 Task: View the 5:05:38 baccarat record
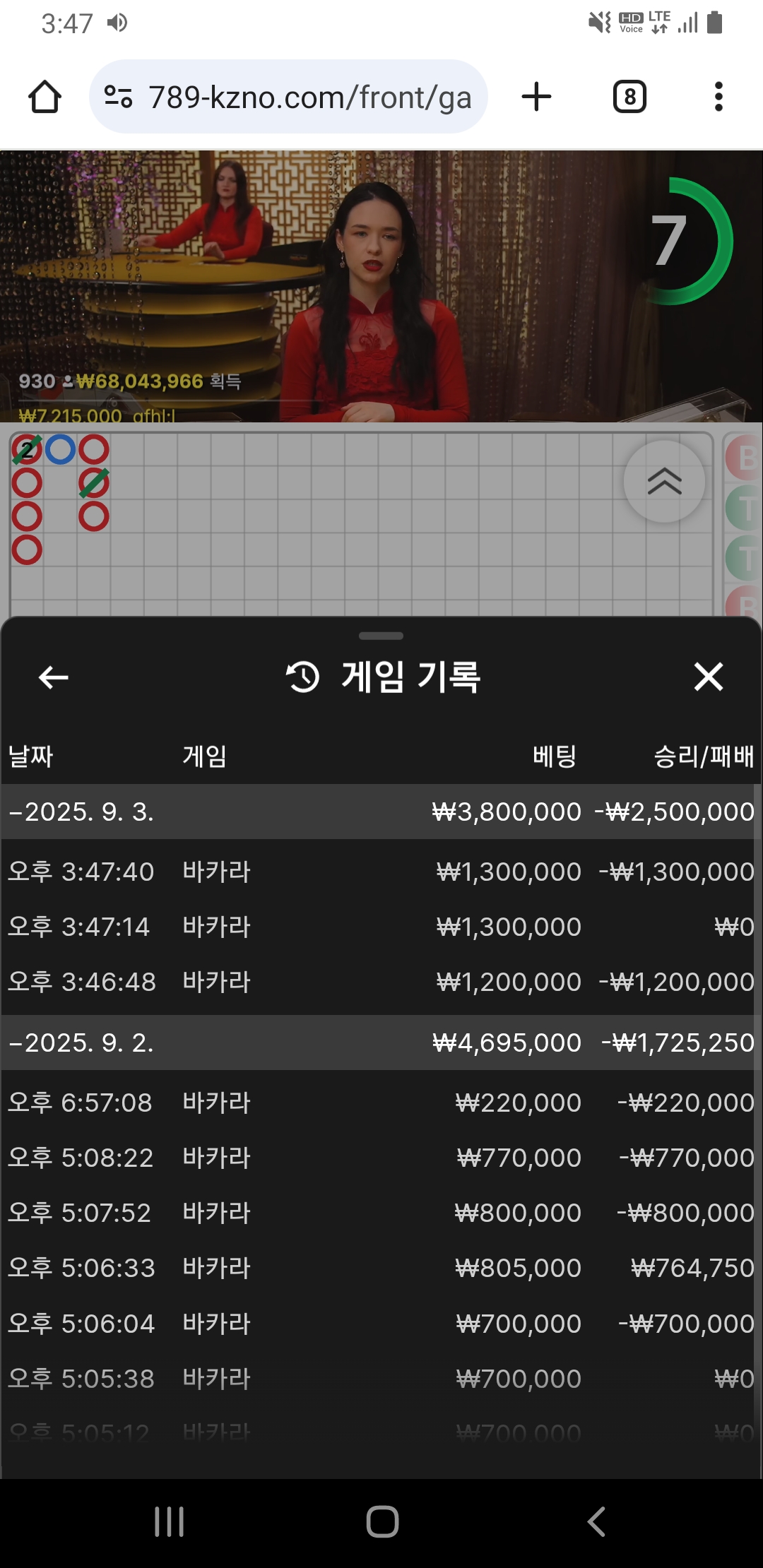[380, 1379]
